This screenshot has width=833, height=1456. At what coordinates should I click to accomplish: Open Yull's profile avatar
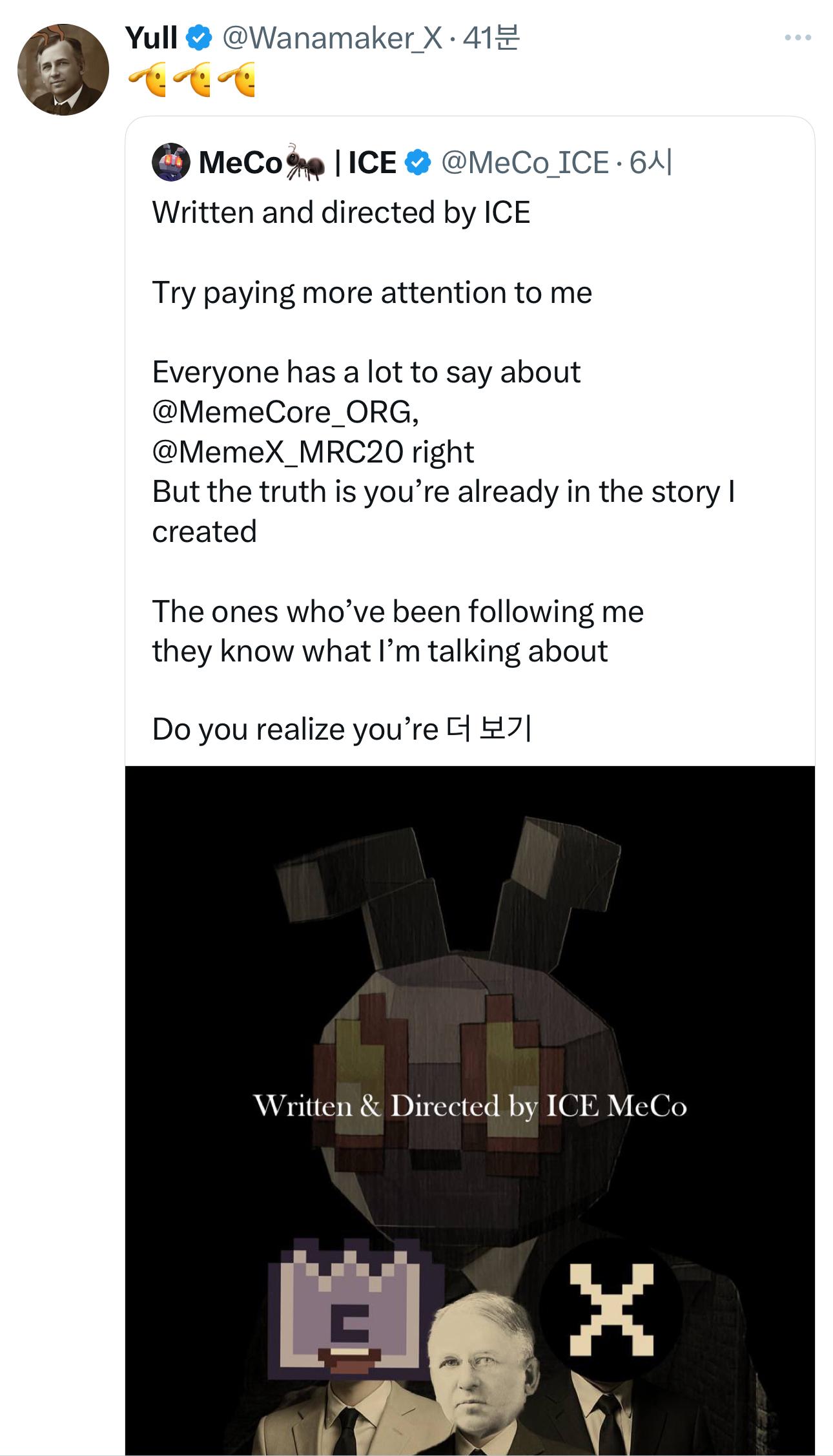point(63,70)
